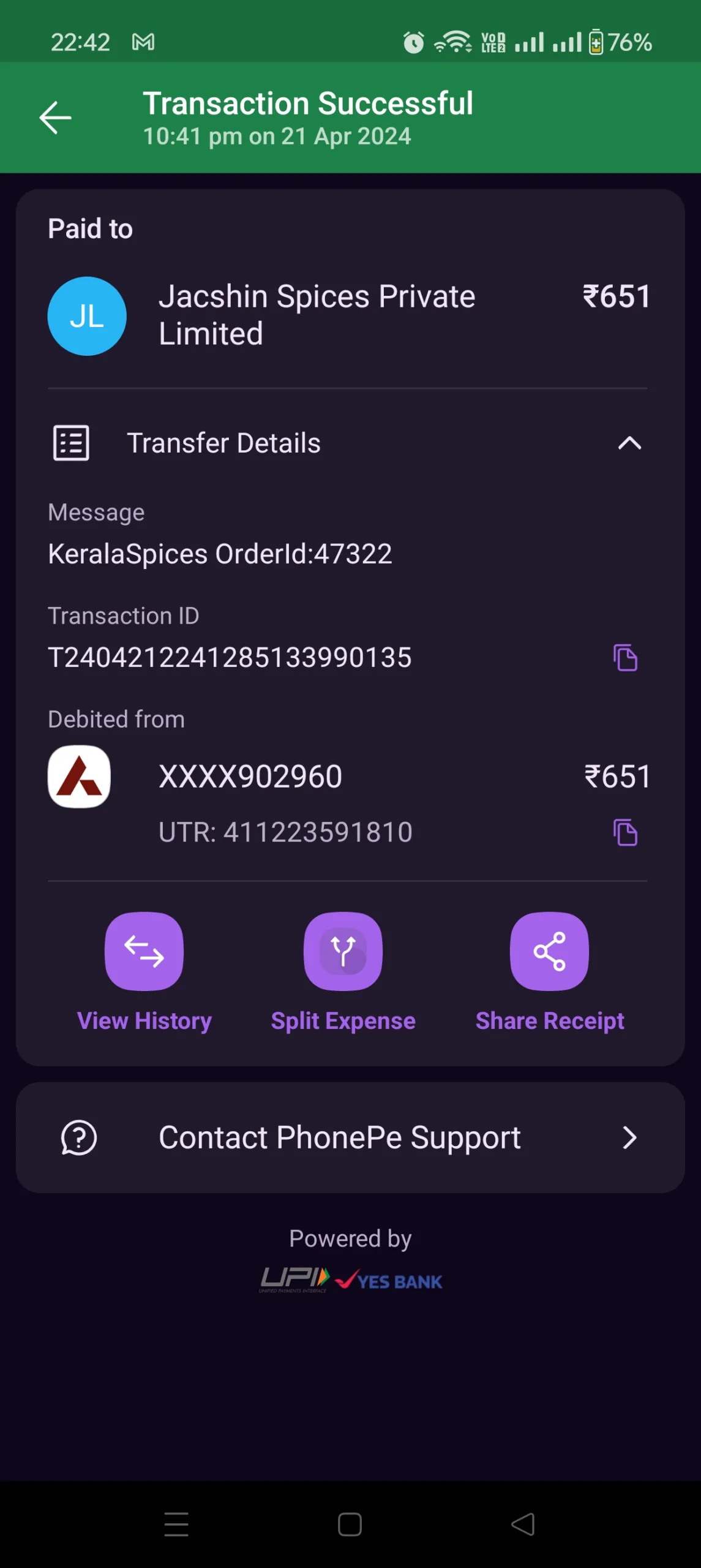Open recent apps from navigation bar
Image resolution: width=701 pixels, height=1568 pixels.
point(176,1524)
